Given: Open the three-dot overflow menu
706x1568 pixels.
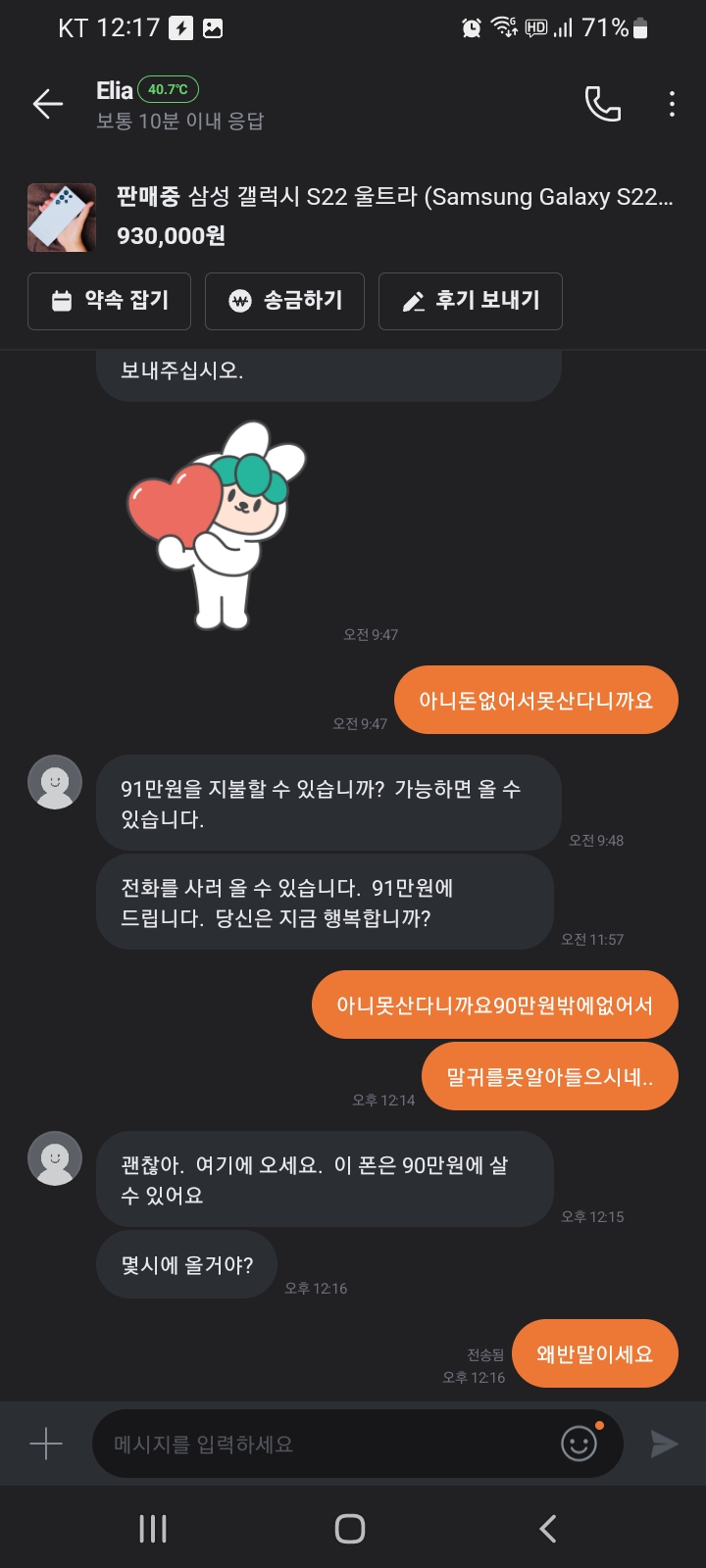Looking at the screenshot, I should (x=672, y=104).
